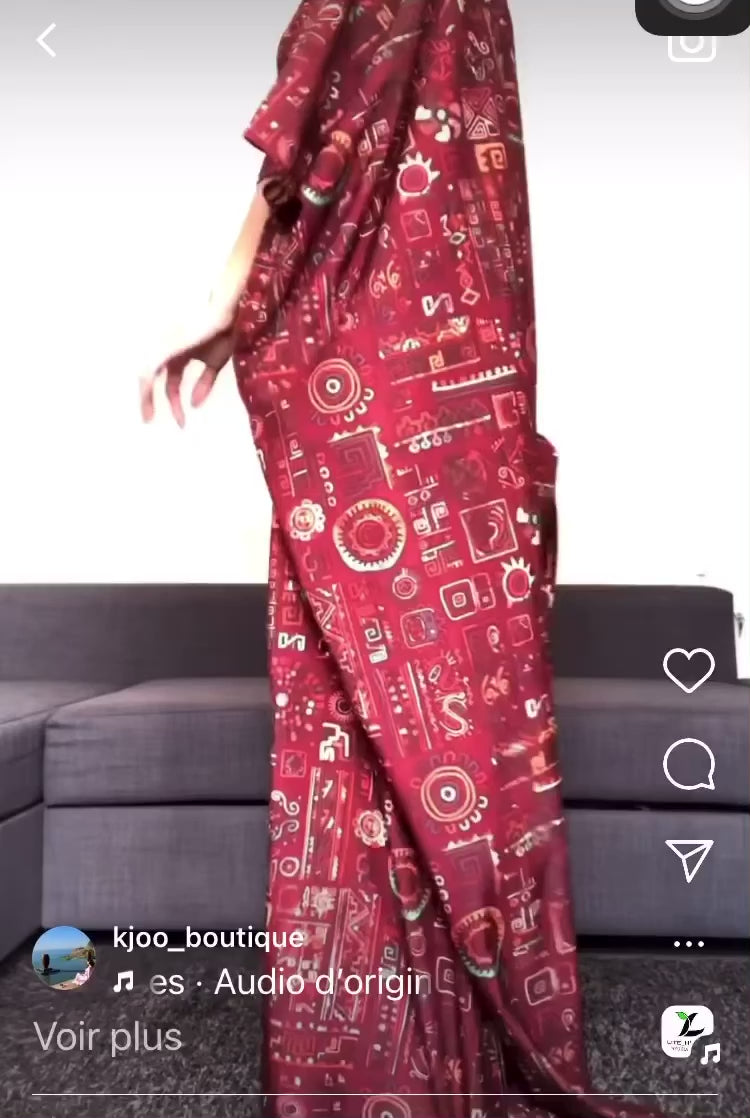Expand the caption with Voir plus

(x=108, y=1037)
